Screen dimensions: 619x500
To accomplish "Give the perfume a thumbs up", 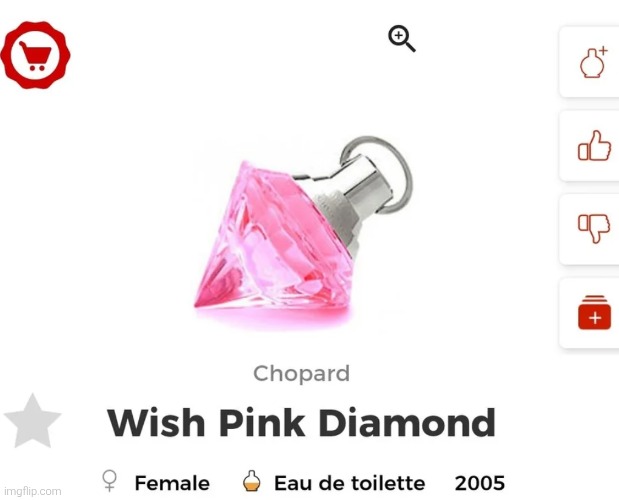I will (593, 147).
